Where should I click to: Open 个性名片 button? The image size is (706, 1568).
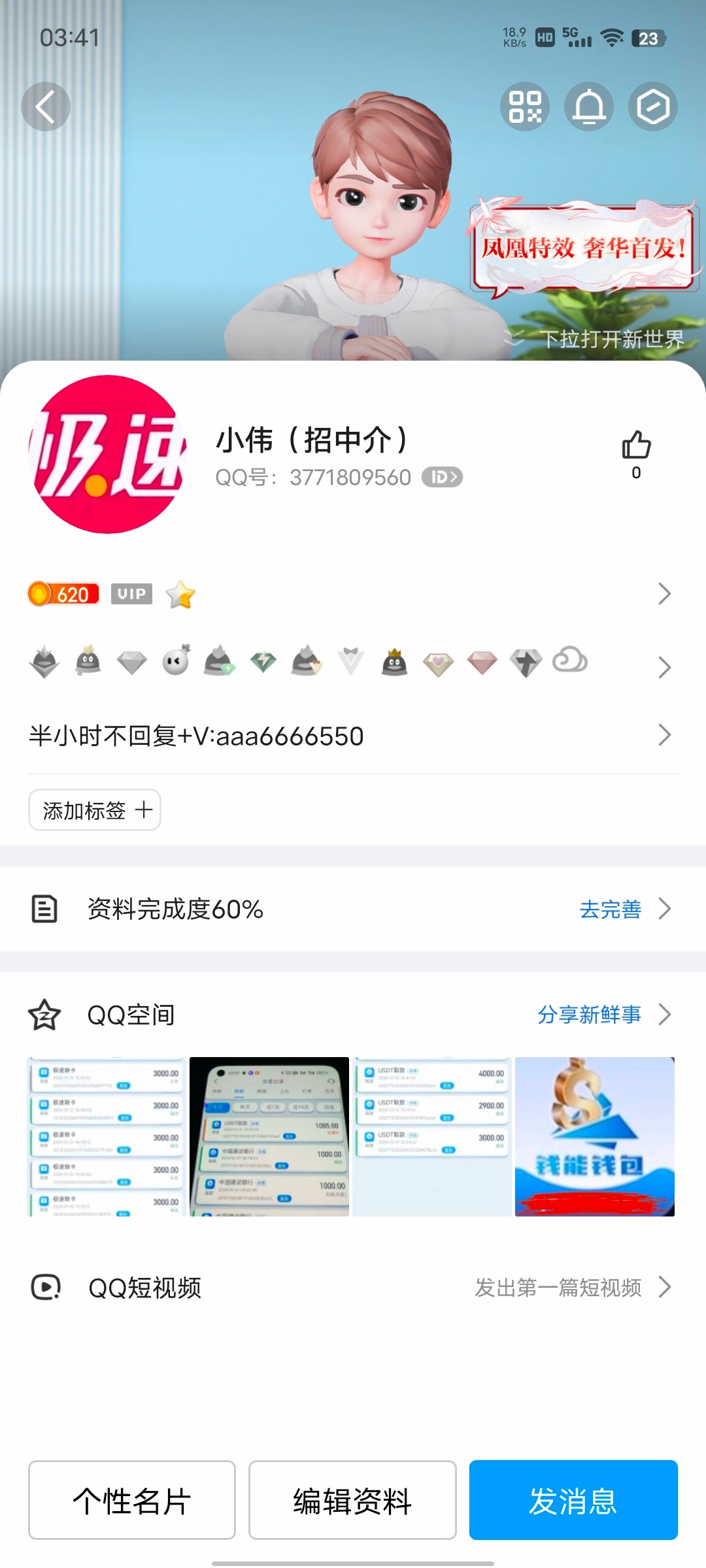pos(132,1500)
